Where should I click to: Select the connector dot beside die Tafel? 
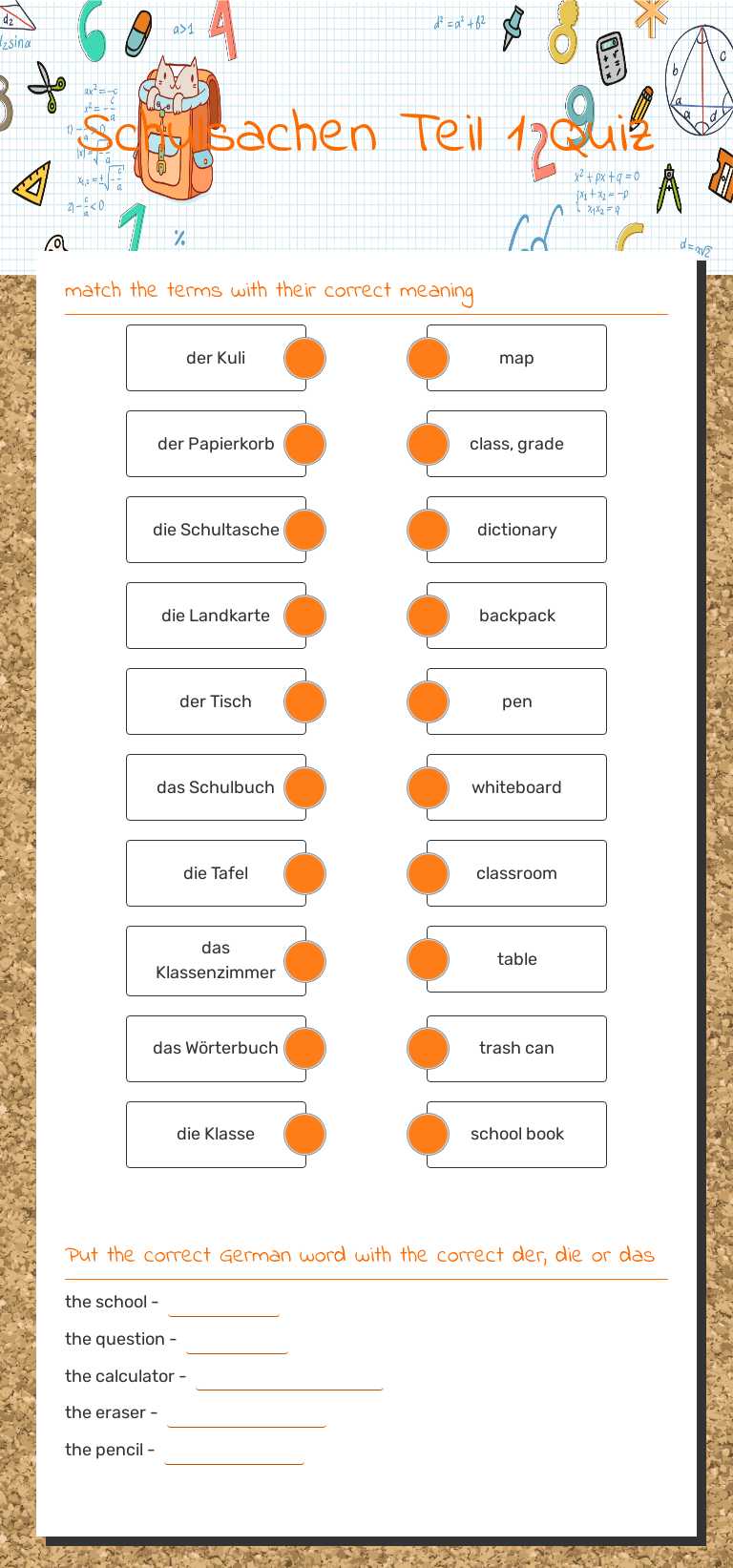pos(304,872)
